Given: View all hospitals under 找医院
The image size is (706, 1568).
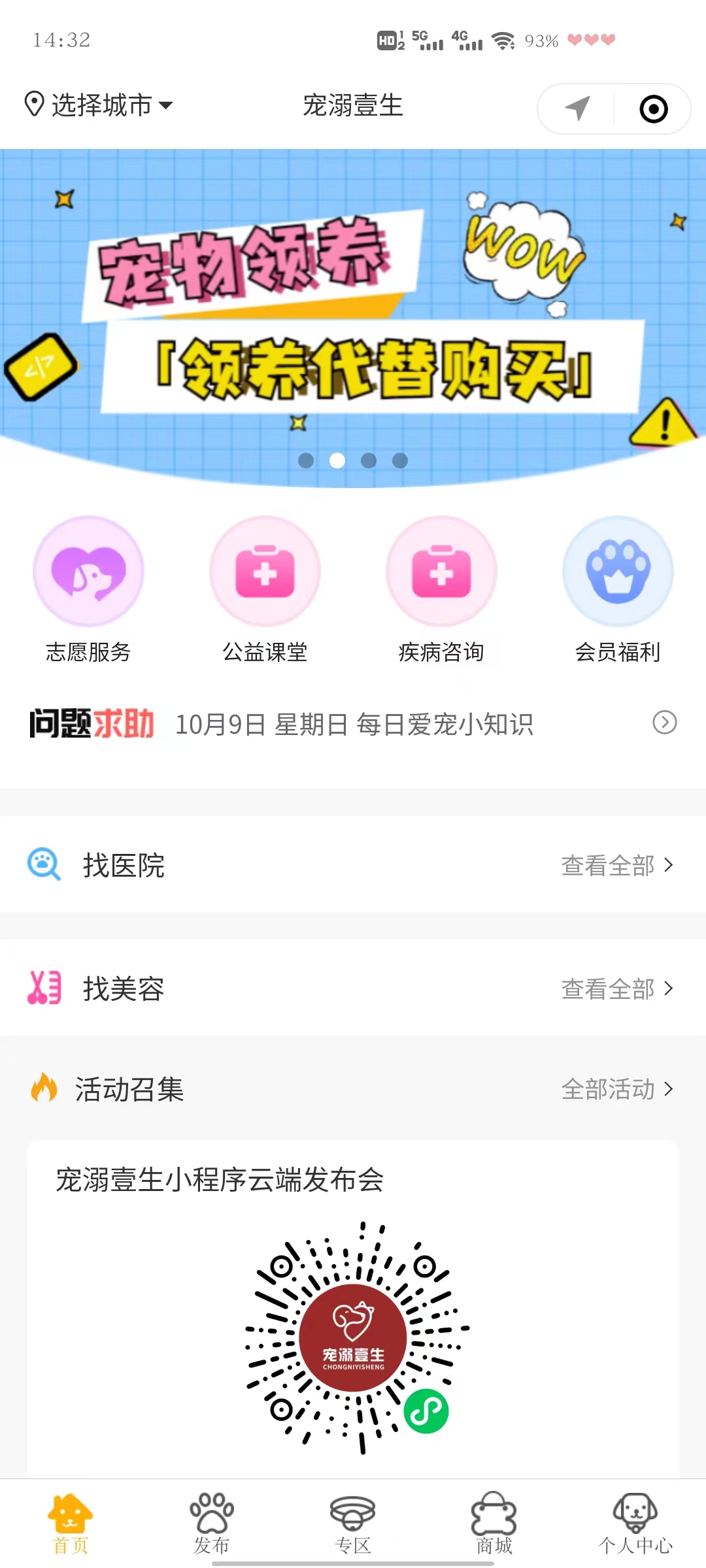Looking at the screenshot, I should click(616, 865).
